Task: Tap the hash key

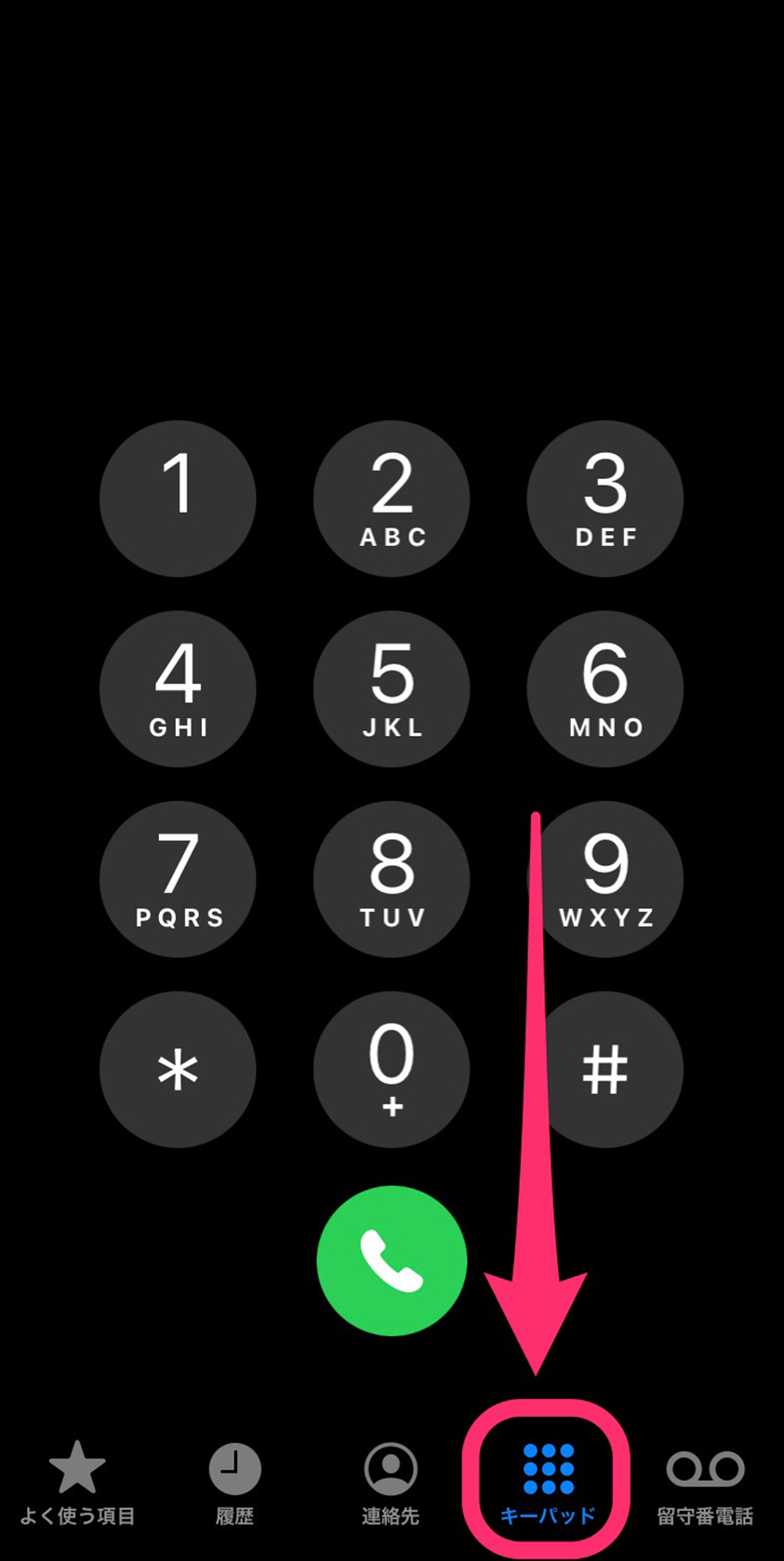Action: coord(605,1069)
